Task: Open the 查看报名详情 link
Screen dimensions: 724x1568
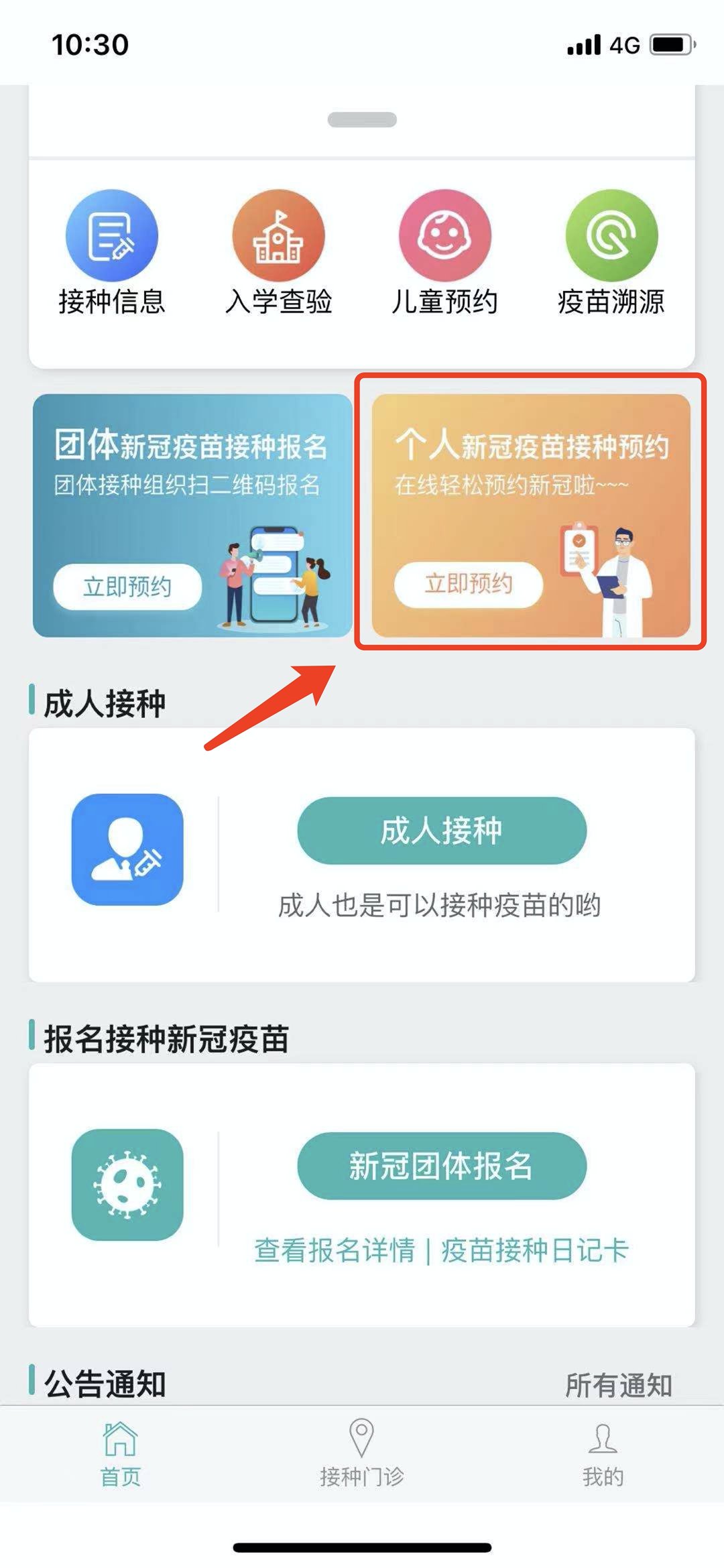Action: pyautogui.click(x=335, y=1250)
